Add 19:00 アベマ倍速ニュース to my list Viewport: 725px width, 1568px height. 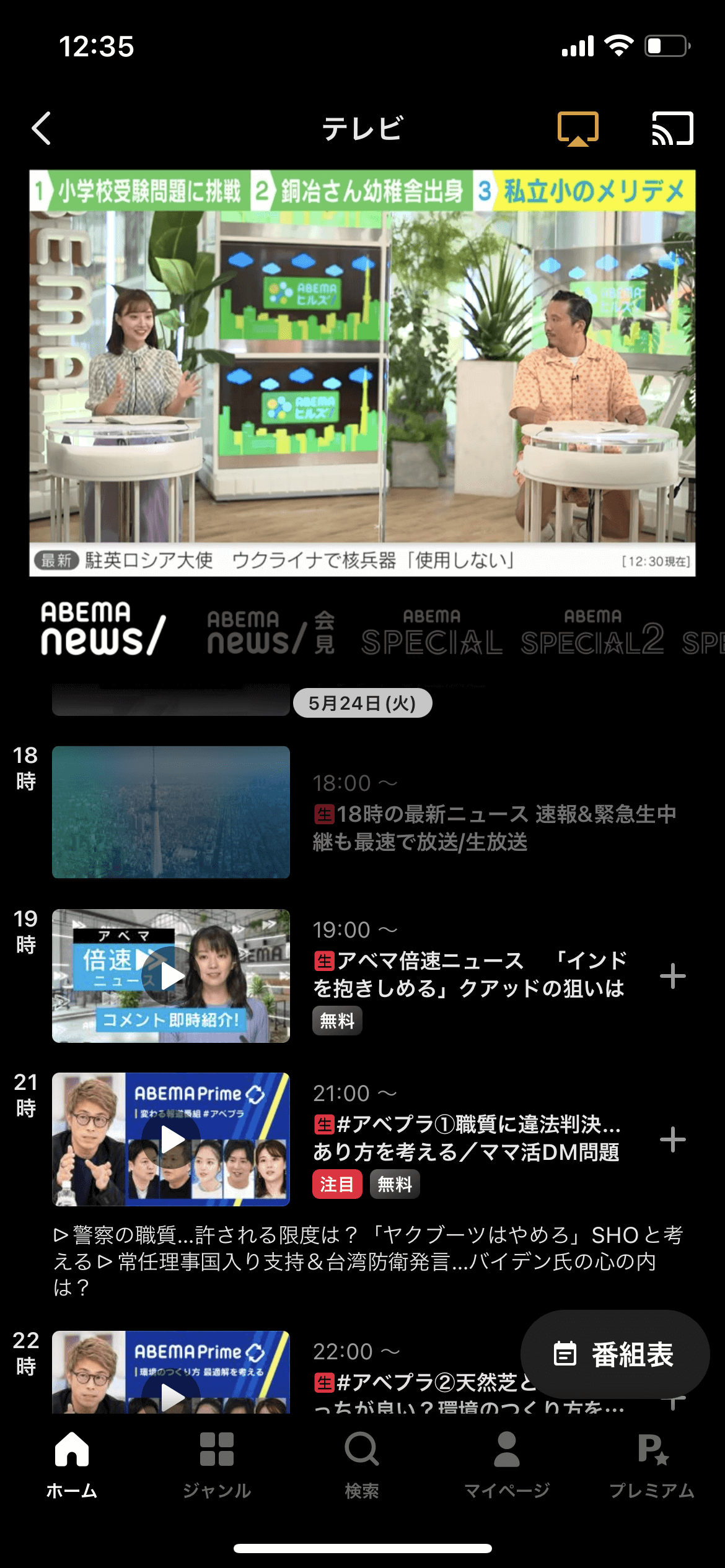click(x=673, y=975)
